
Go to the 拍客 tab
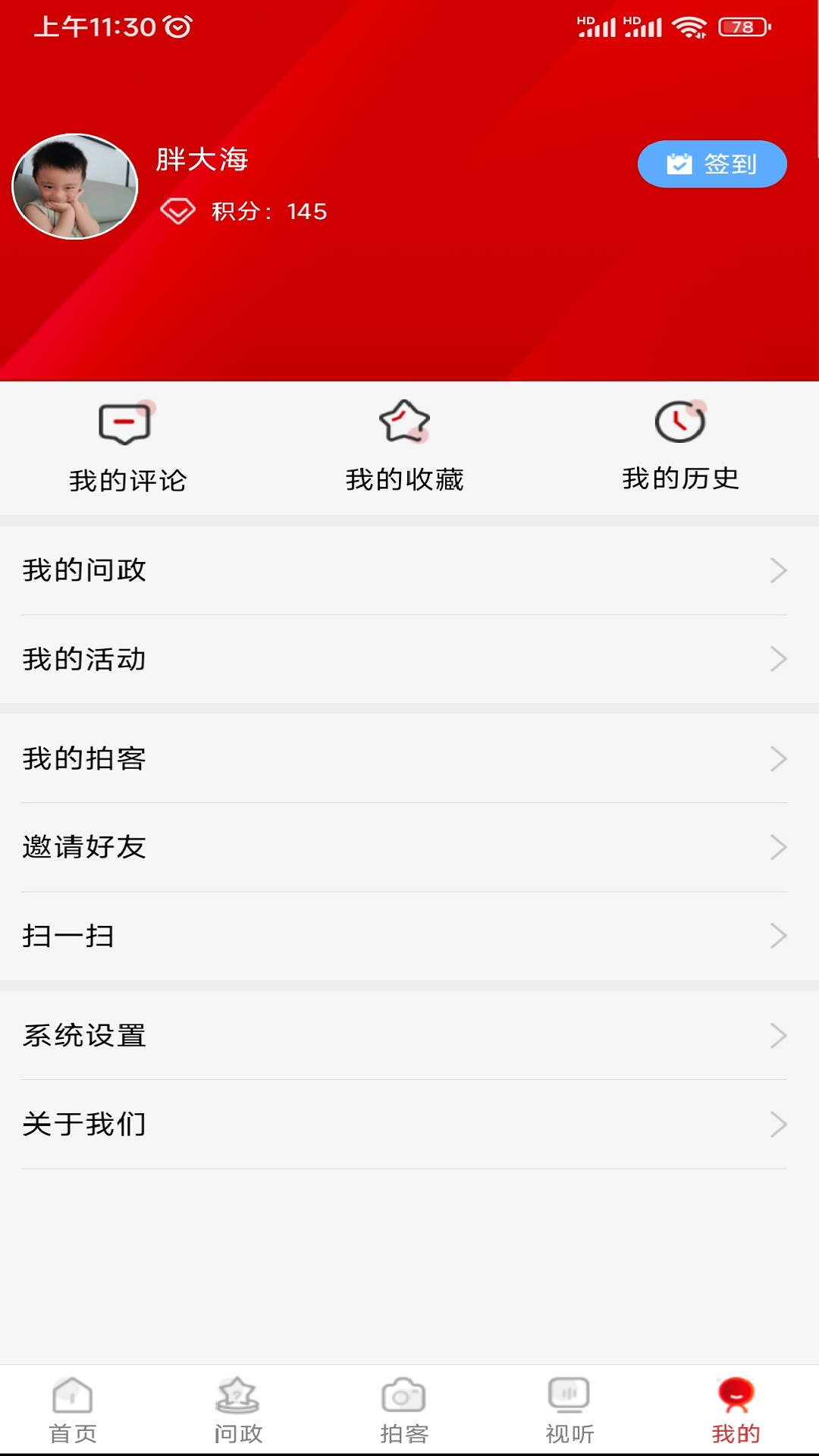(x=404, y=1410)
